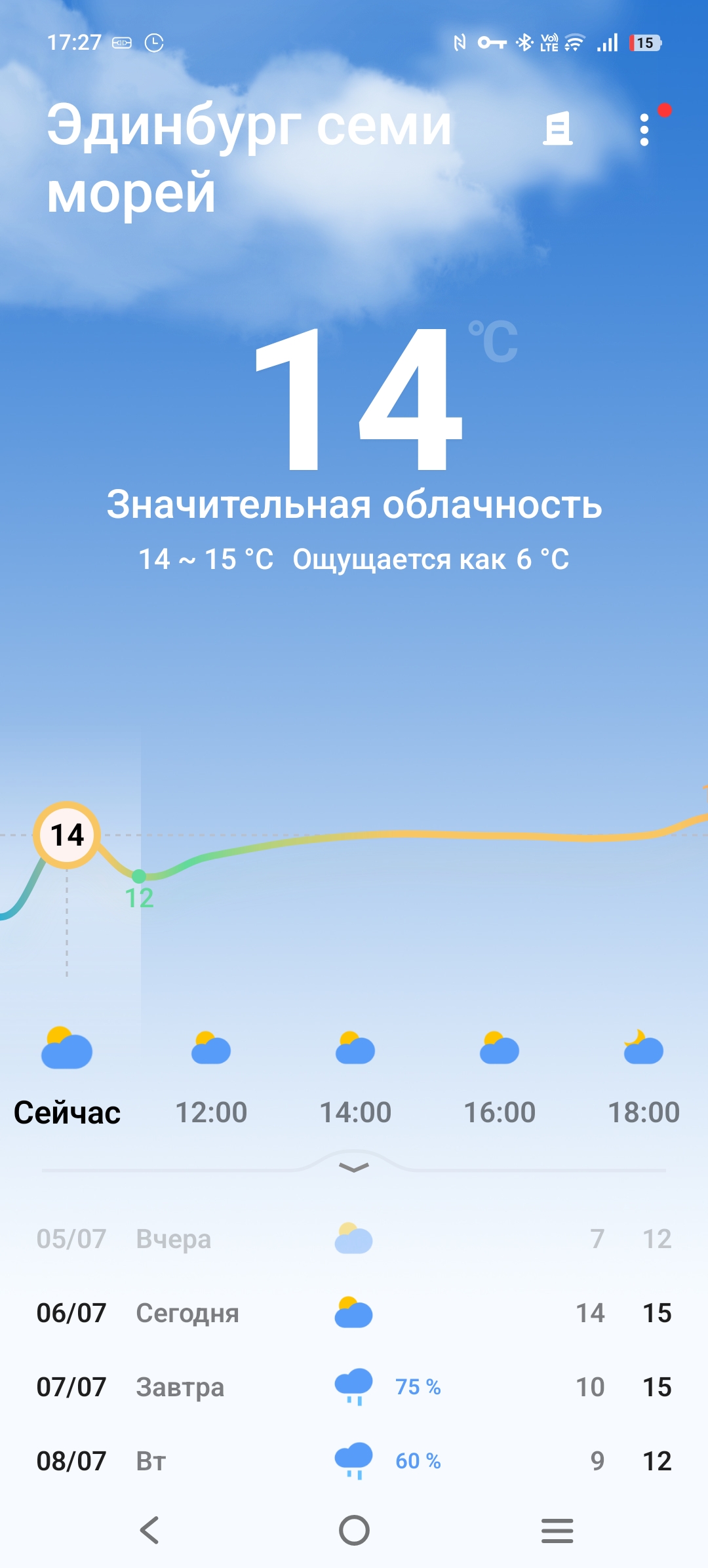Go to the home screen
The image size is (708, 1568).
pos(354,1531)
